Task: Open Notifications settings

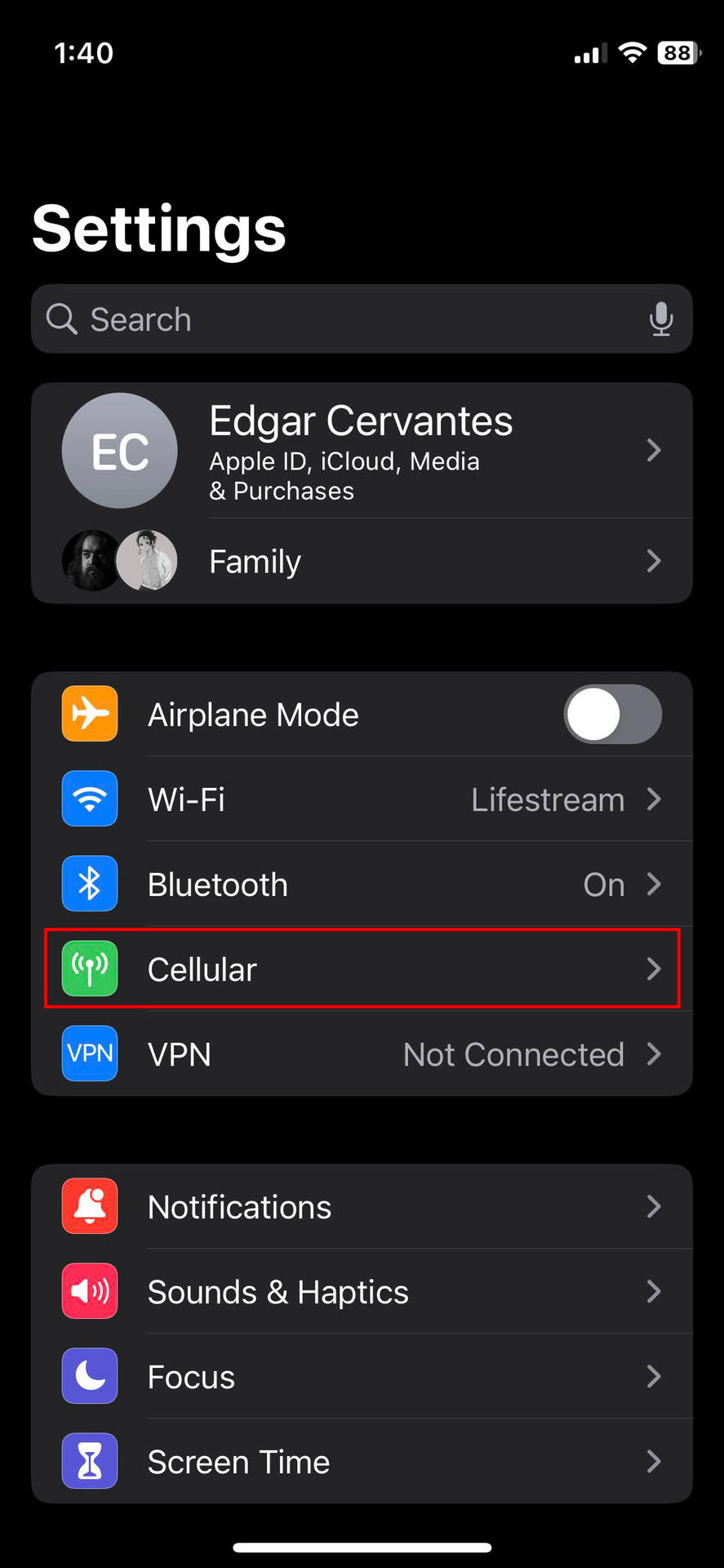Action: [x=362, y=1207]
